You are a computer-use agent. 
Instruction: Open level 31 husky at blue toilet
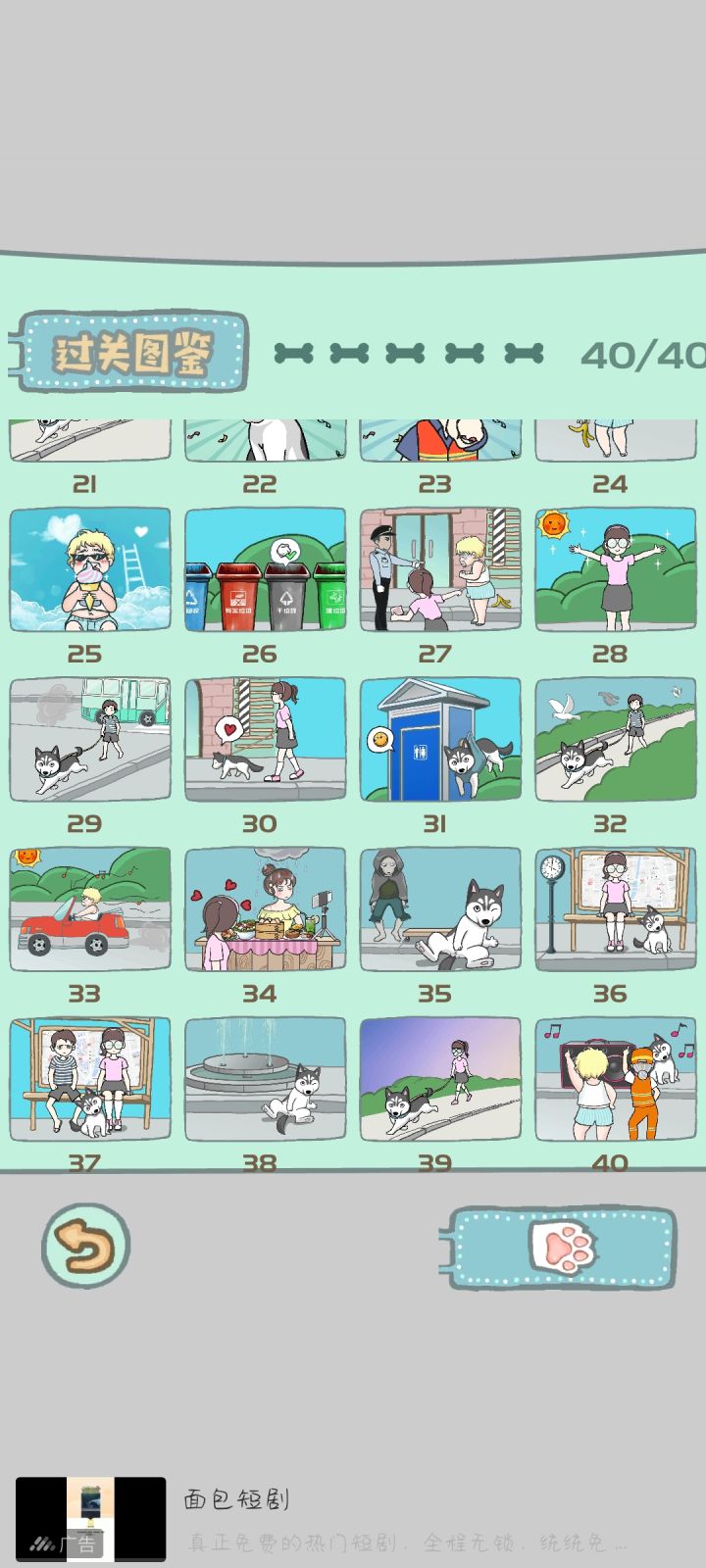[x=440, y=739]
